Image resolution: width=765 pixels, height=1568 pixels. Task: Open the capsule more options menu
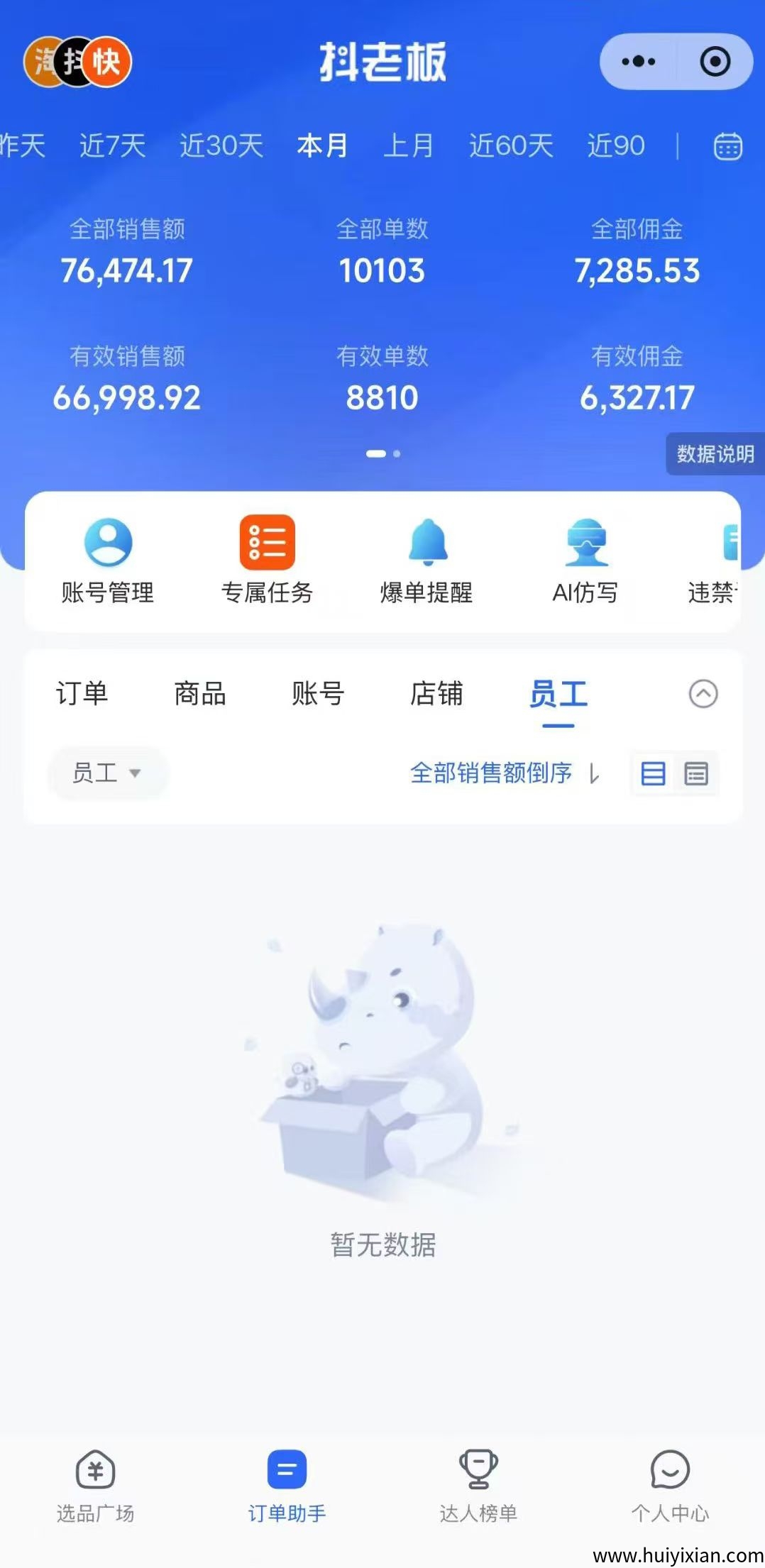click(x=637, y=62)
